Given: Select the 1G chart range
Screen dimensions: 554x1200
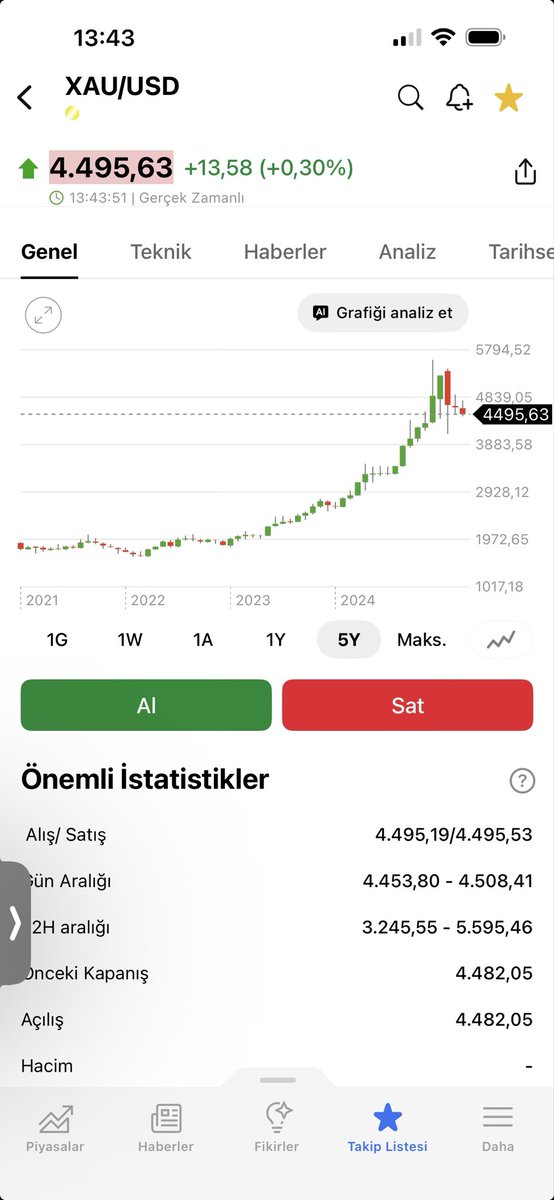Looking at the screenshot, I should tap(57, 640).
